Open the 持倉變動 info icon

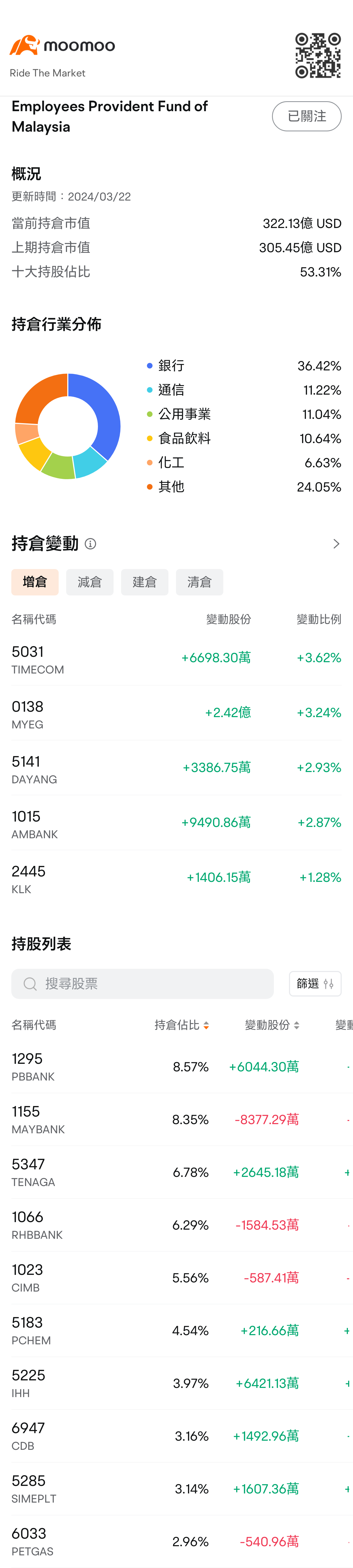point(91,543)
